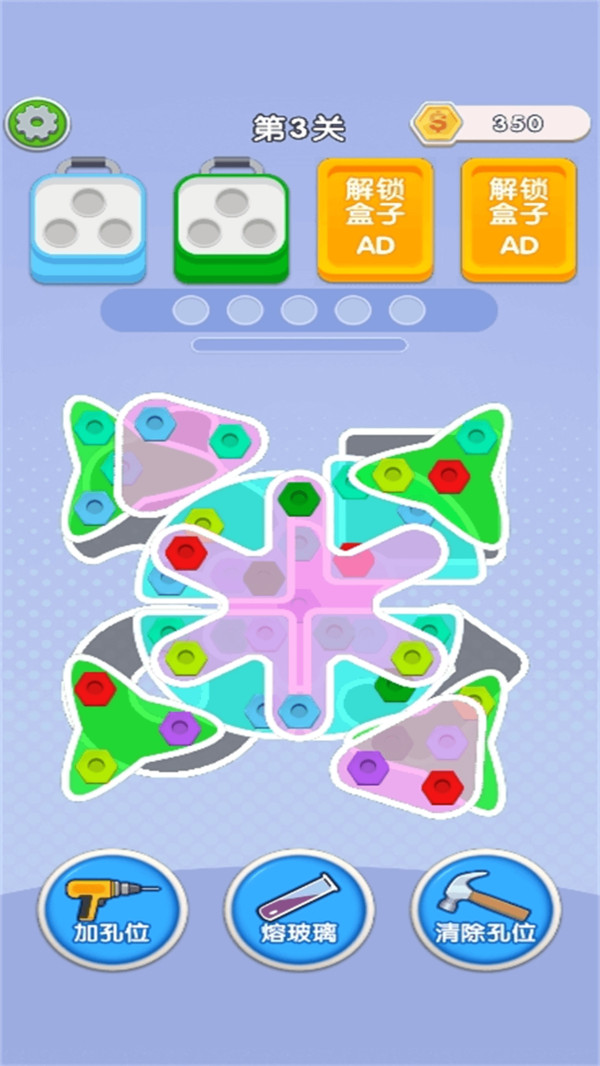Tap the blue screw at the pink star's bottom arm
Viewport: 600px width, 1066px height.
click(296, 710)
